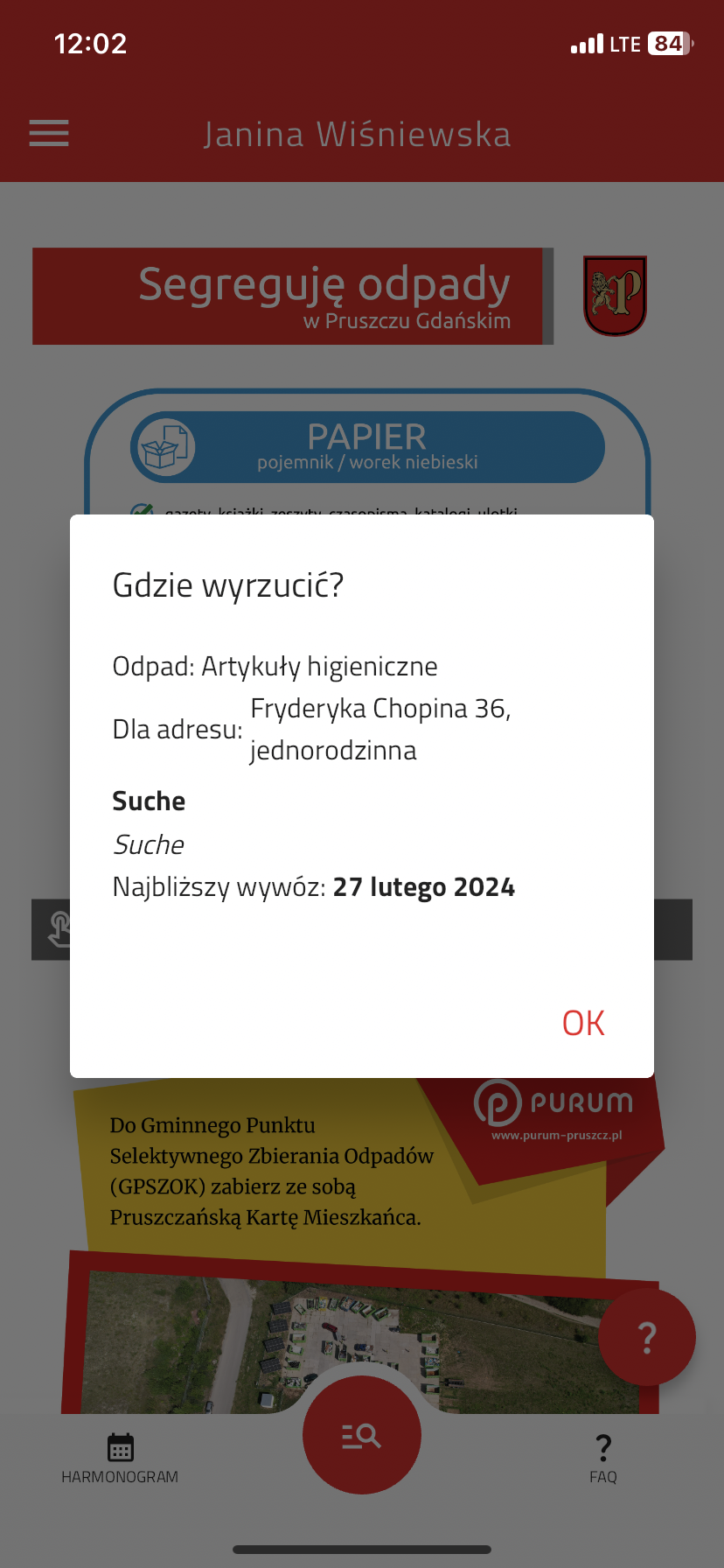Tap the floating question mark help button

point(646,1337)
